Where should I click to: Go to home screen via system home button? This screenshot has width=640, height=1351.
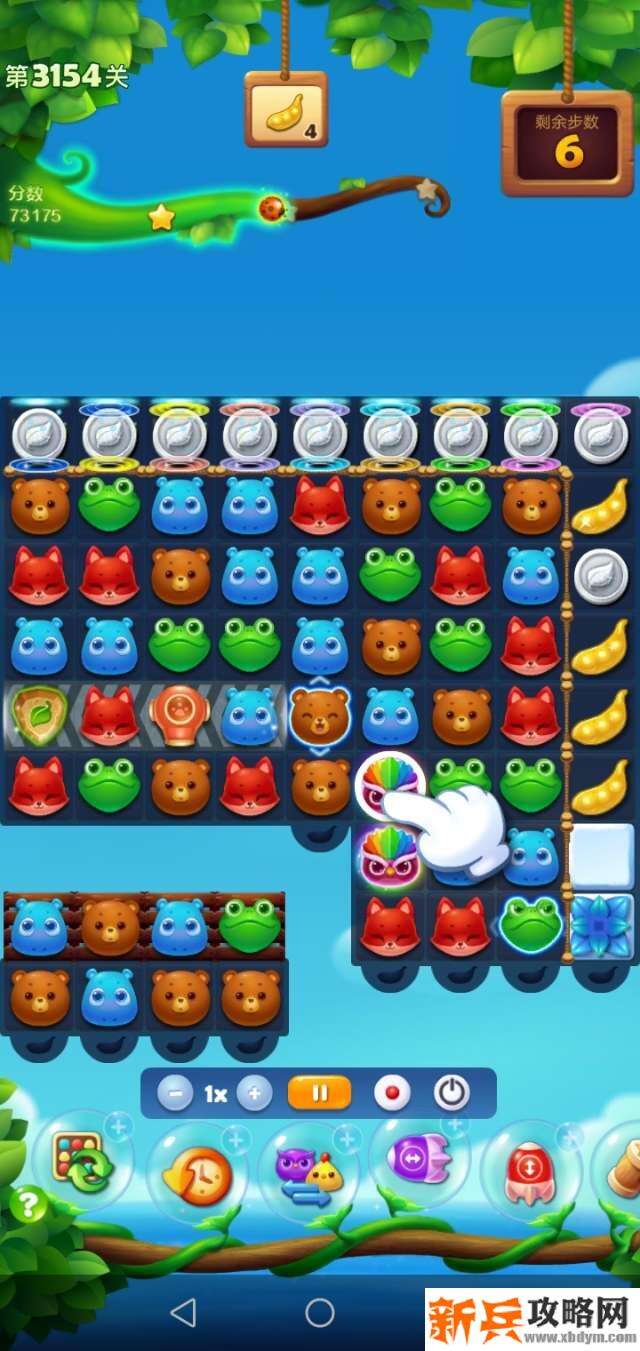(x=320, y=1311)
